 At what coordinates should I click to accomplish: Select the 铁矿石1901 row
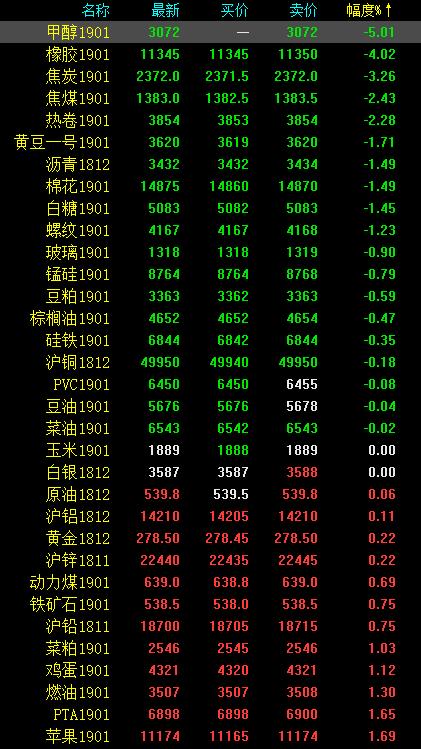coord(210,603)
